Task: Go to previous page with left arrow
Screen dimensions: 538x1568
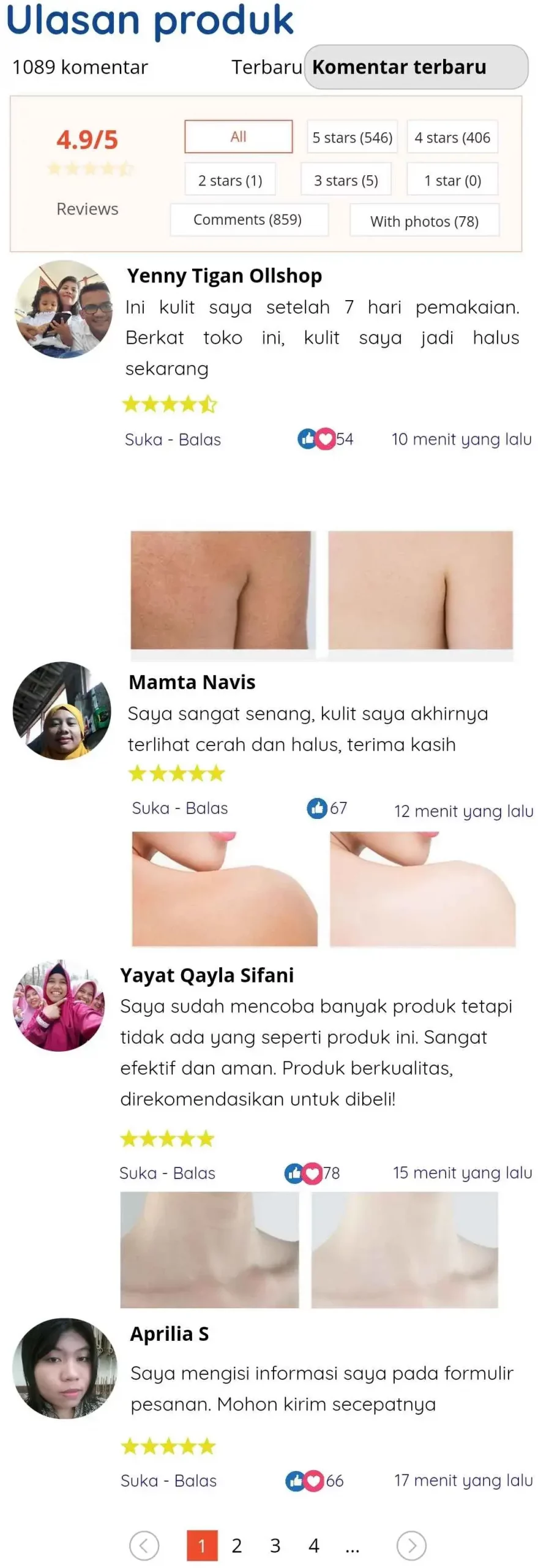Action: click(144, 1545)
